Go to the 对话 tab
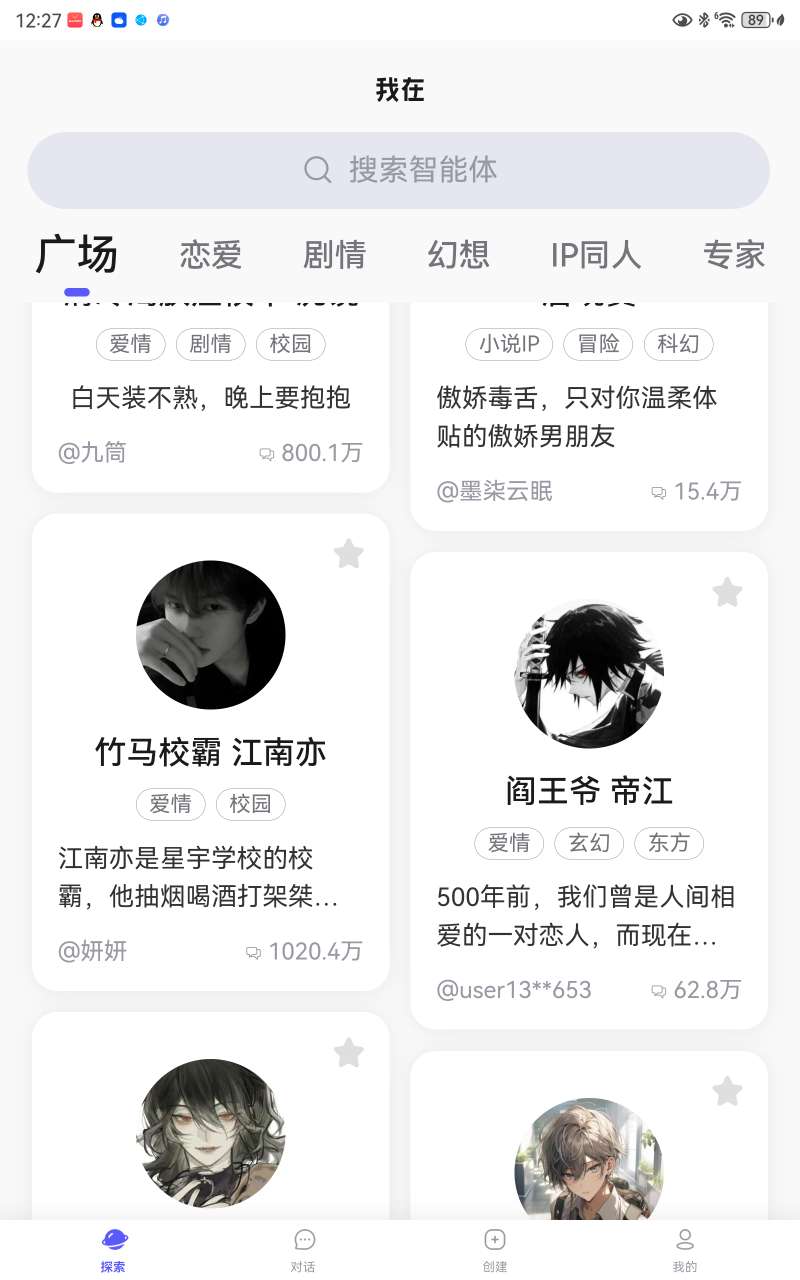 click(304, 1251)
